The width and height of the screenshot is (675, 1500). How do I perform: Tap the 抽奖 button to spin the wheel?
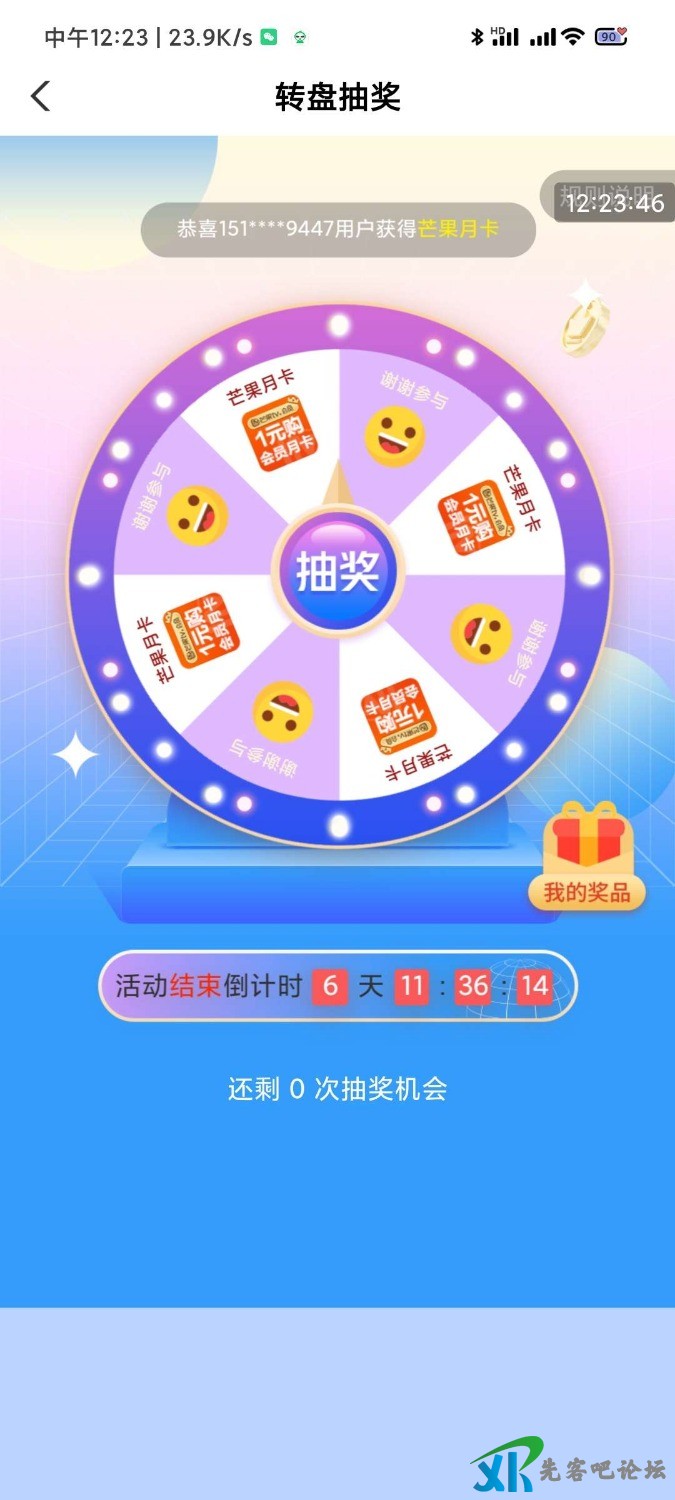[337, 573]
